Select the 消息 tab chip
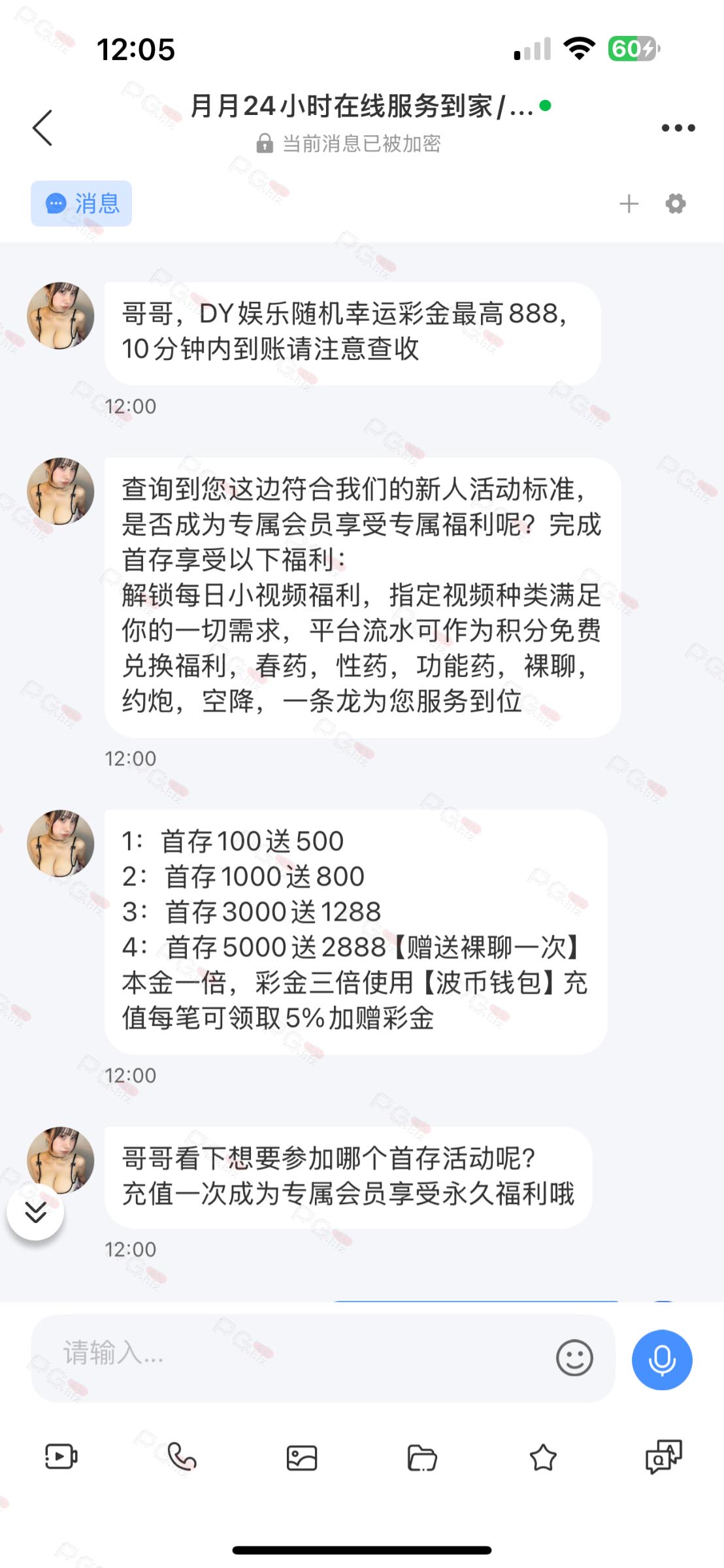The width and height of the screenshot is (724, 1568). click(x=81, y=203)
